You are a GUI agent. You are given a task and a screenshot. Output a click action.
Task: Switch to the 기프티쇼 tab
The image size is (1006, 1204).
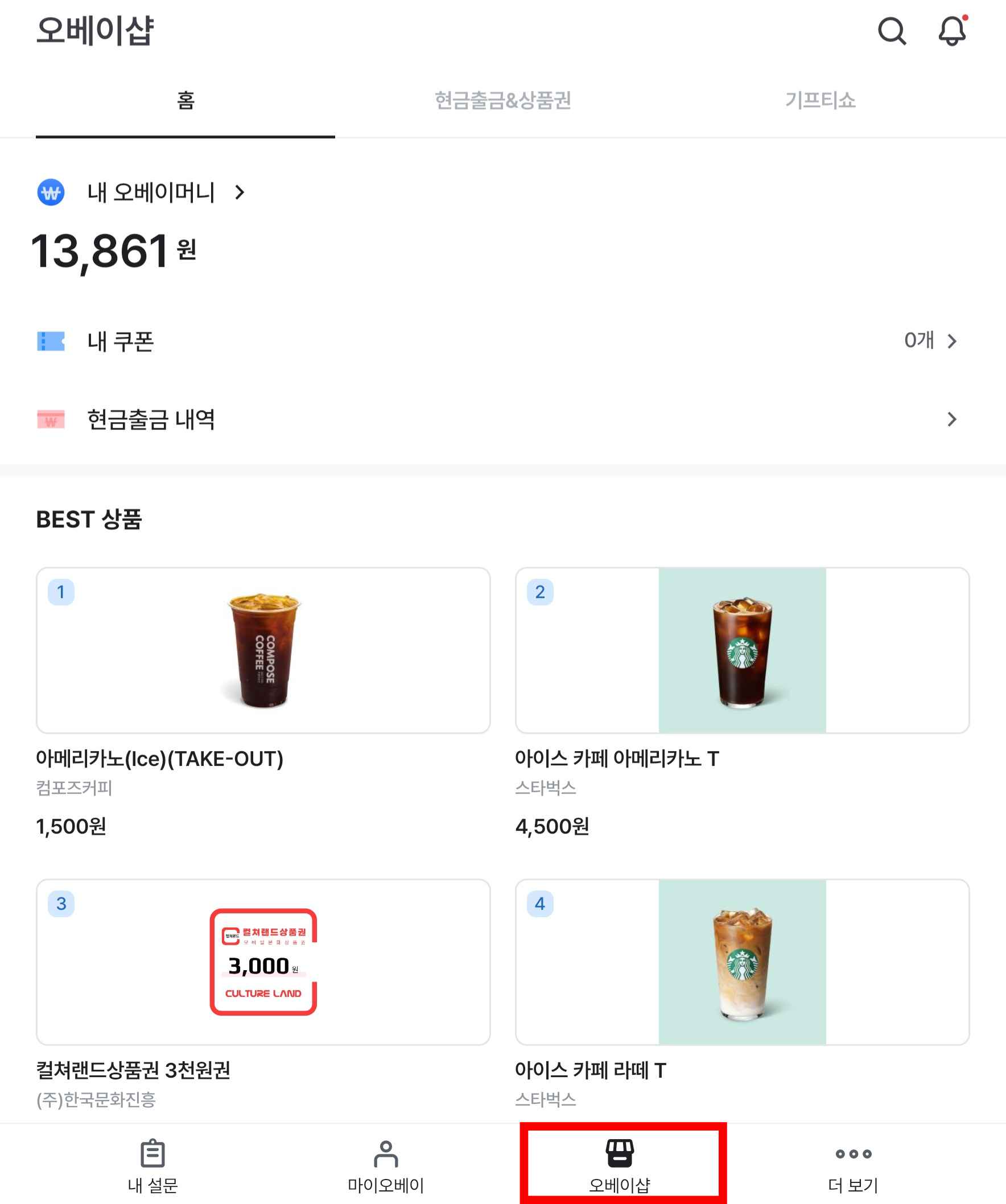[x=821, y=100]
